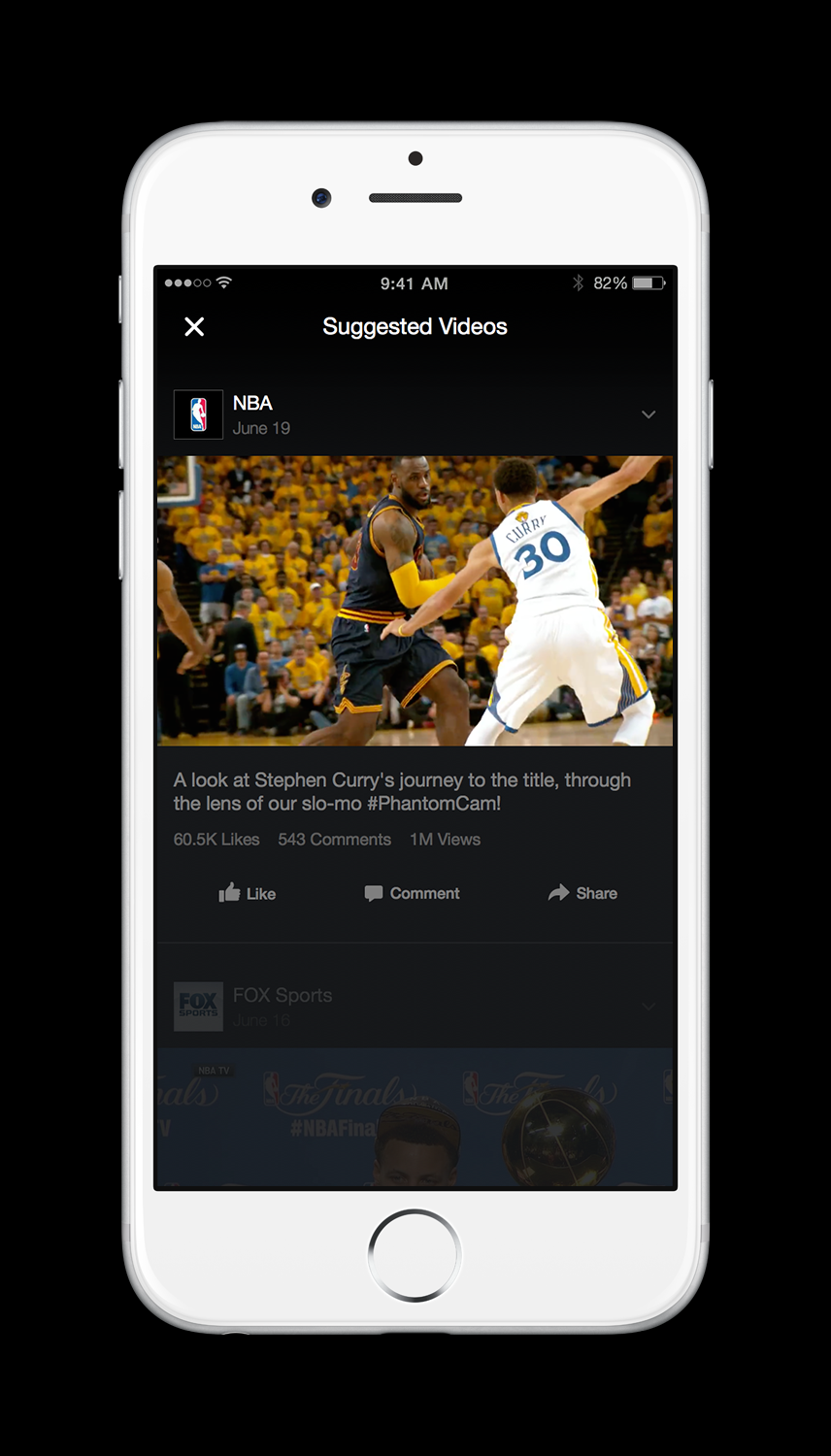Close the Suggested Videos screen
831x1456 pixels.
[x=194, y=327]
